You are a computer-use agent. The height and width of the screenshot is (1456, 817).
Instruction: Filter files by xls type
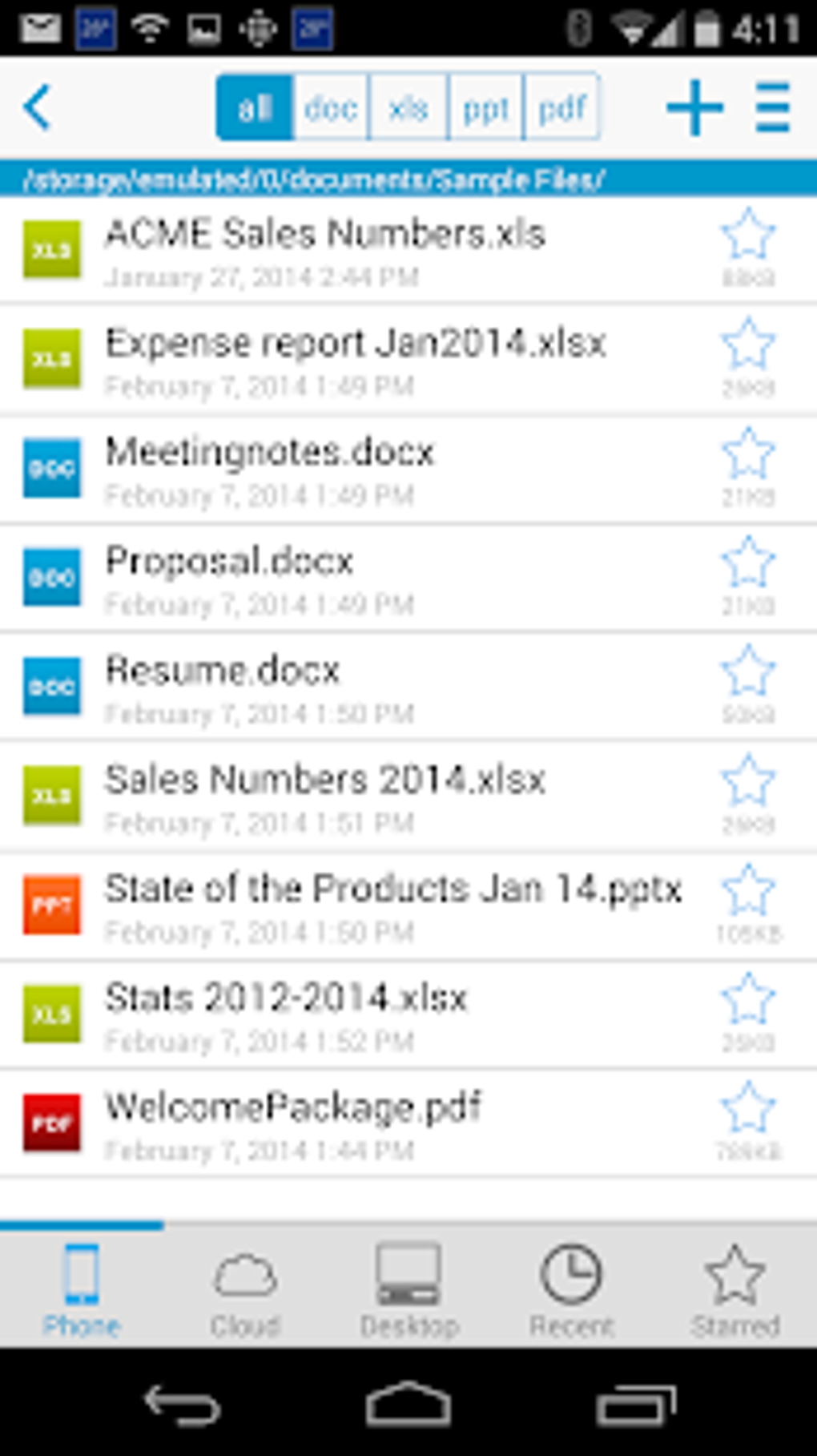coord(408,107)
